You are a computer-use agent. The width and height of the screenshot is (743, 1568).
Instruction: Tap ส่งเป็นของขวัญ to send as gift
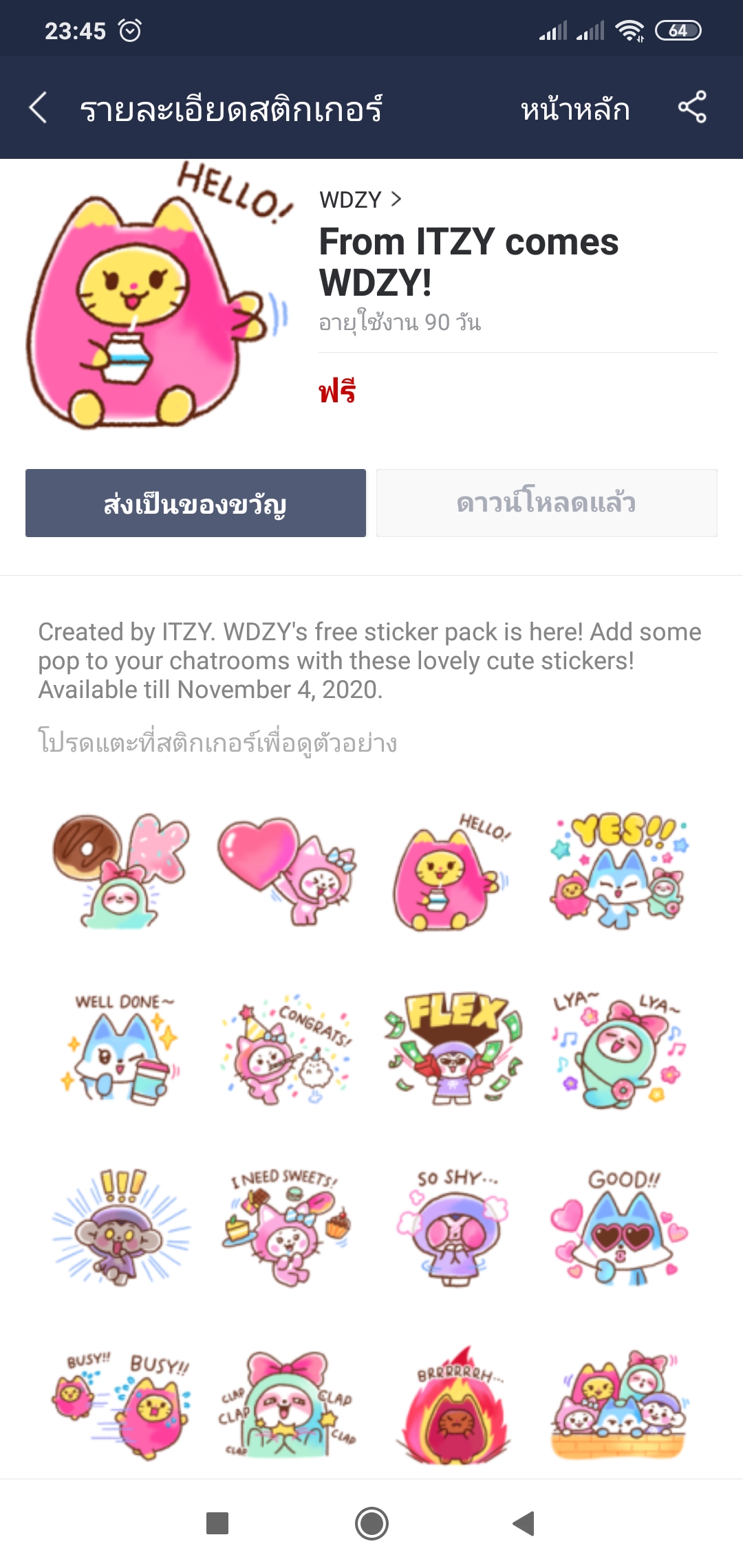195,503
